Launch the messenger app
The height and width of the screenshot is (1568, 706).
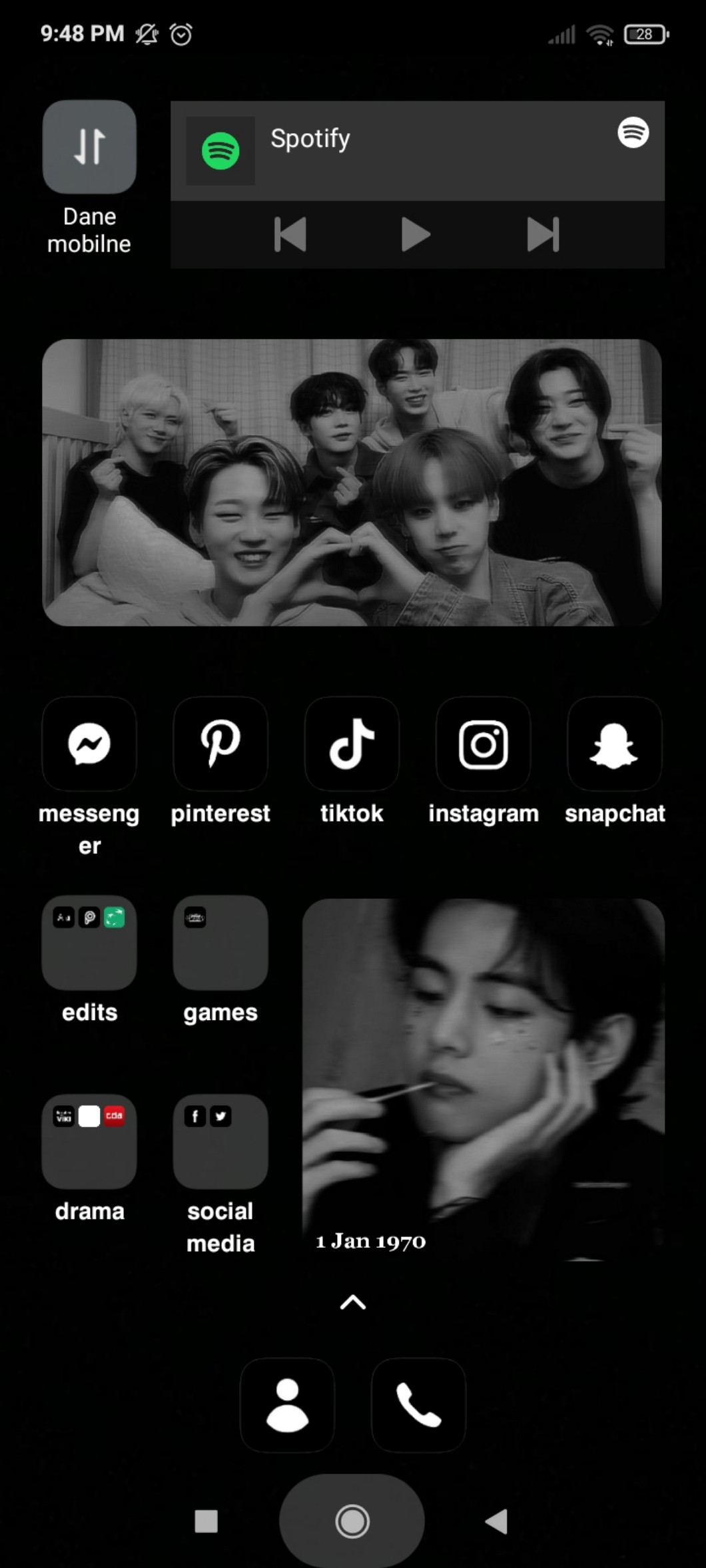(x=89, y=744)
